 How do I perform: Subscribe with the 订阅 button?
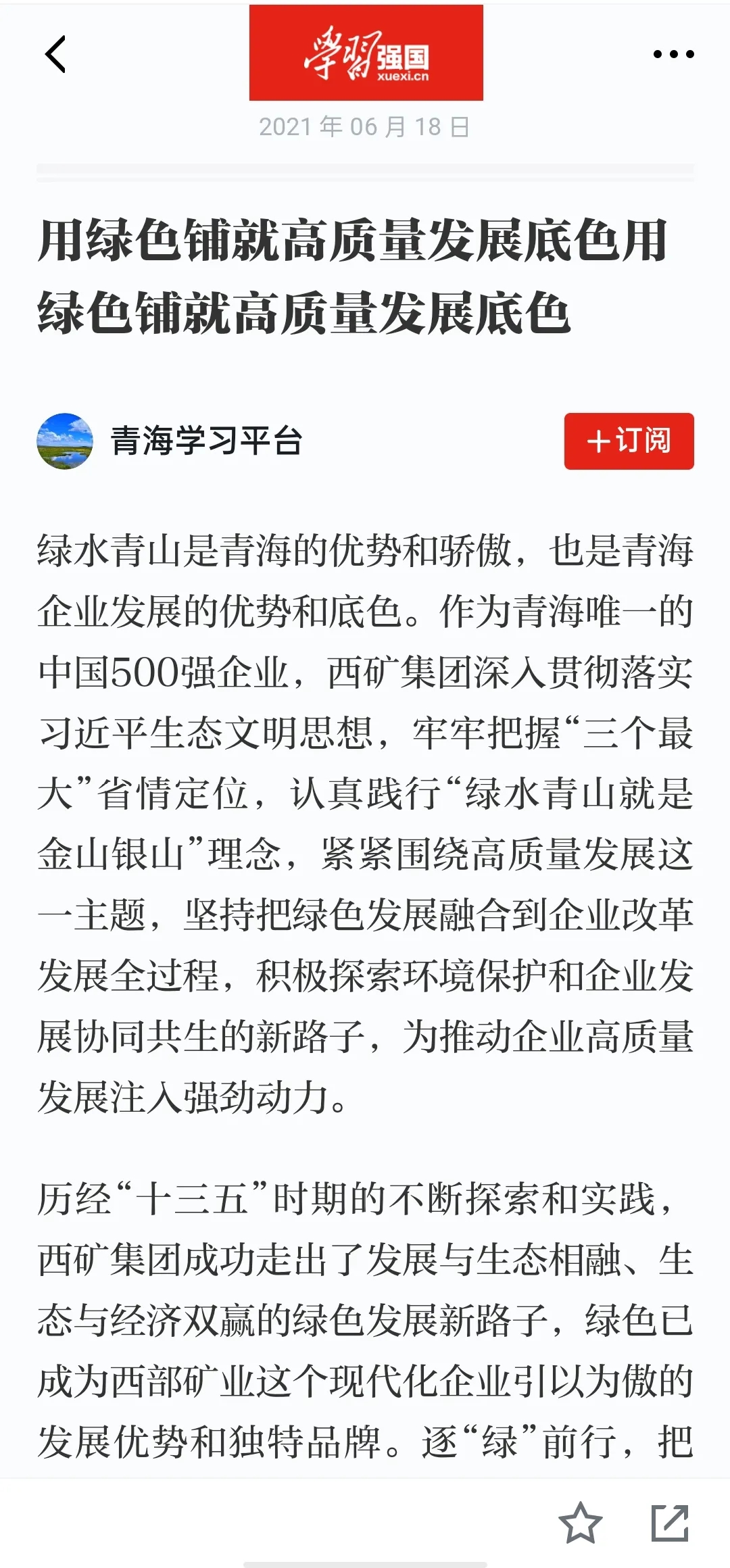(629, 441)
